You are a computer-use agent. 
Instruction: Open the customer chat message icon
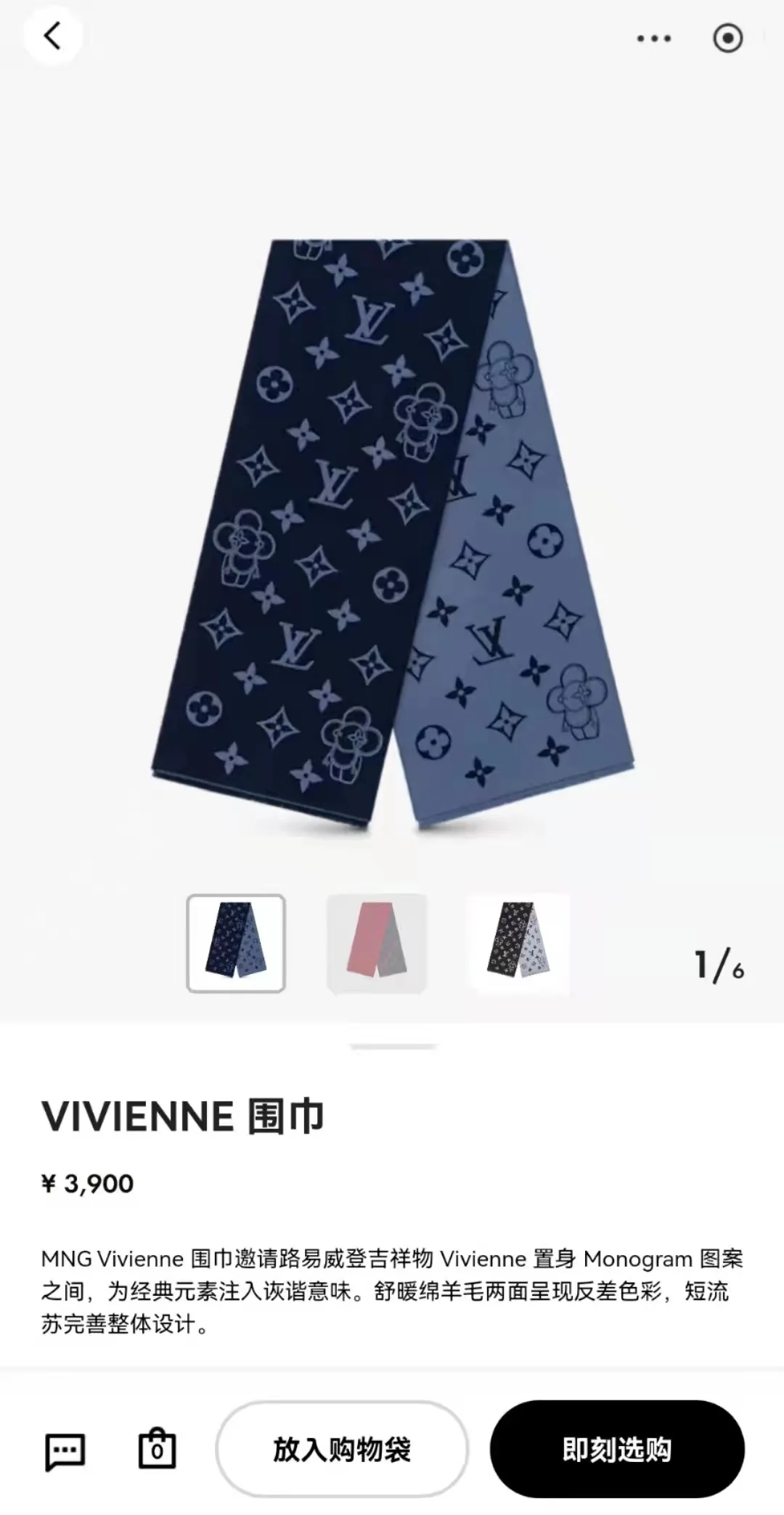click(65, 1451)
